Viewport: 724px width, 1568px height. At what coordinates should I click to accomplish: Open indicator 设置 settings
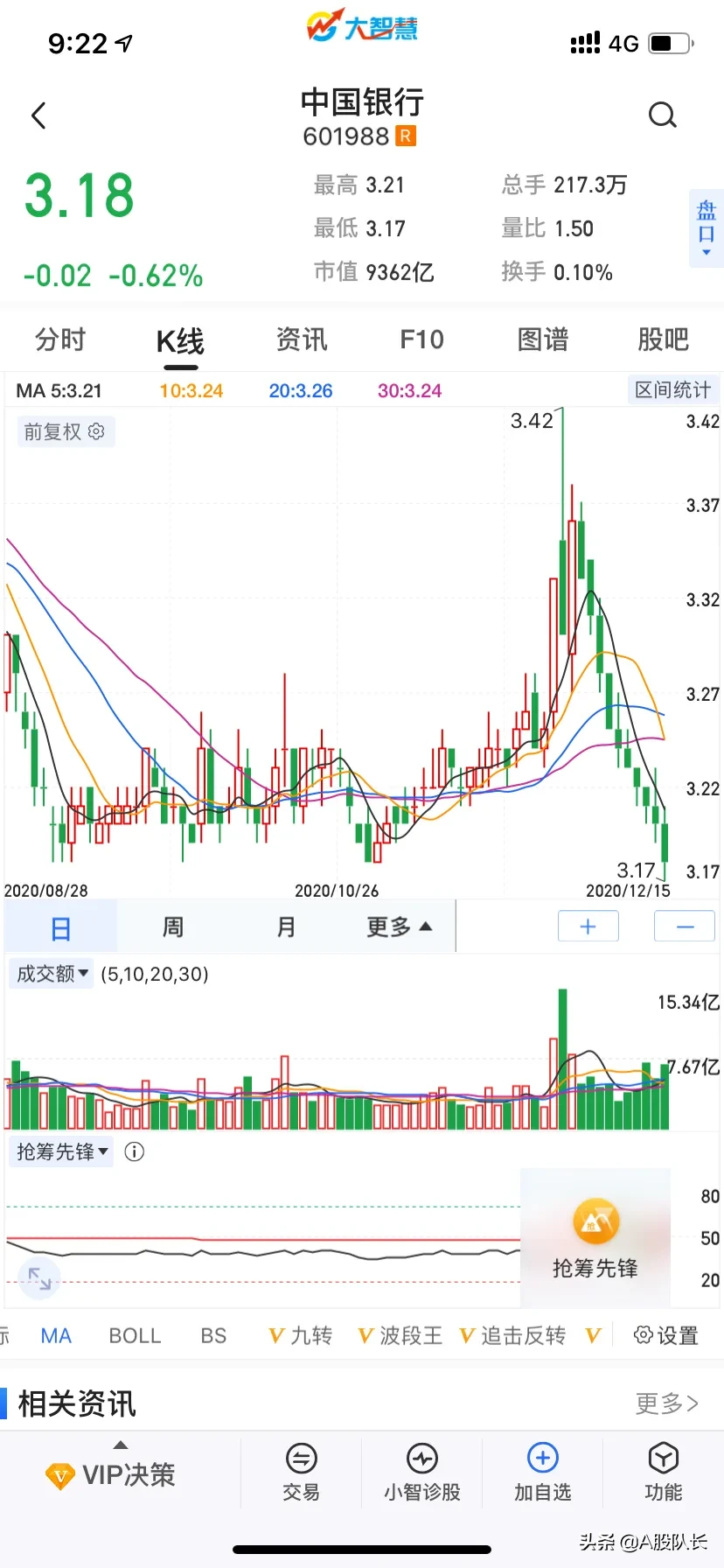pyautogui.click(x=666, y=1336)
